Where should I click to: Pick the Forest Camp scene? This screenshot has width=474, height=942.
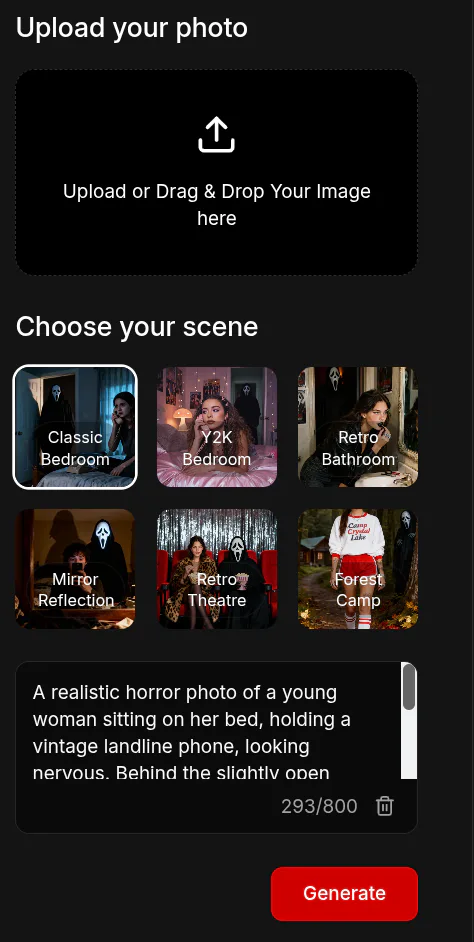click(358, 568)
